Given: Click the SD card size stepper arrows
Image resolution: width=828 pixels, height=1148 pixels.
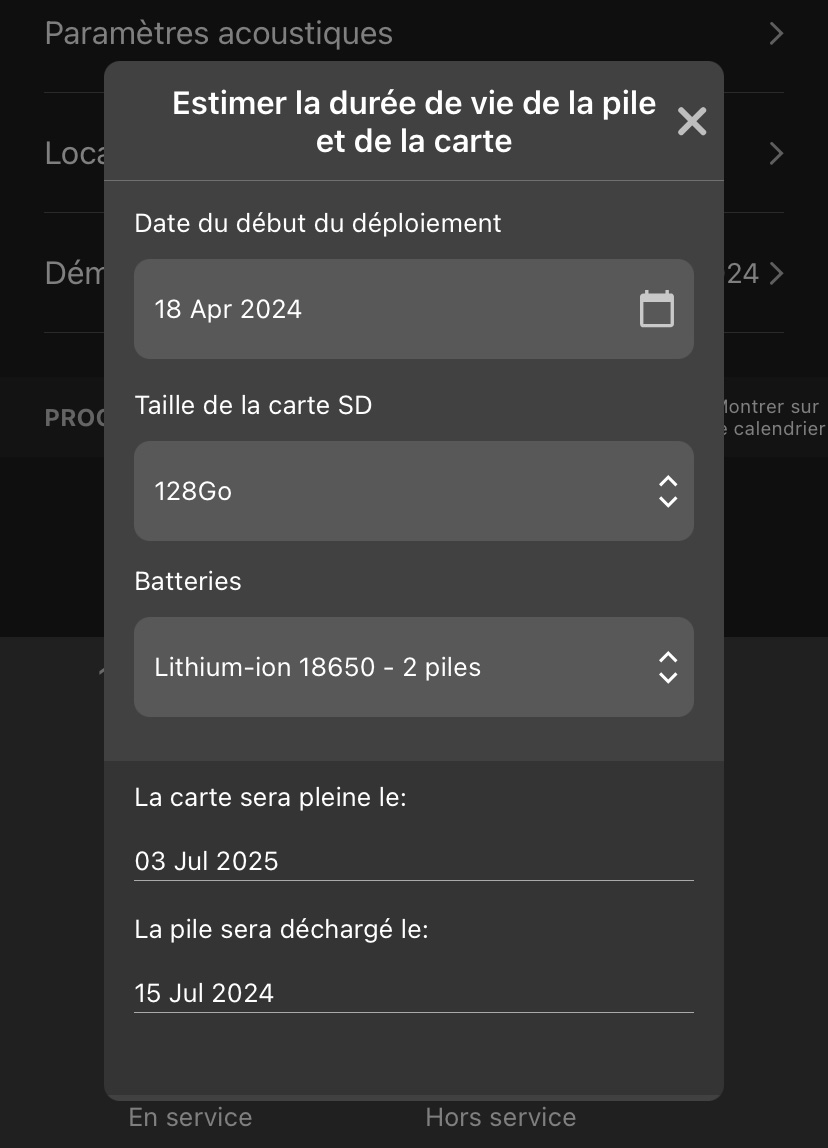Looking at the screenshot, I should (x=667, y=491).
